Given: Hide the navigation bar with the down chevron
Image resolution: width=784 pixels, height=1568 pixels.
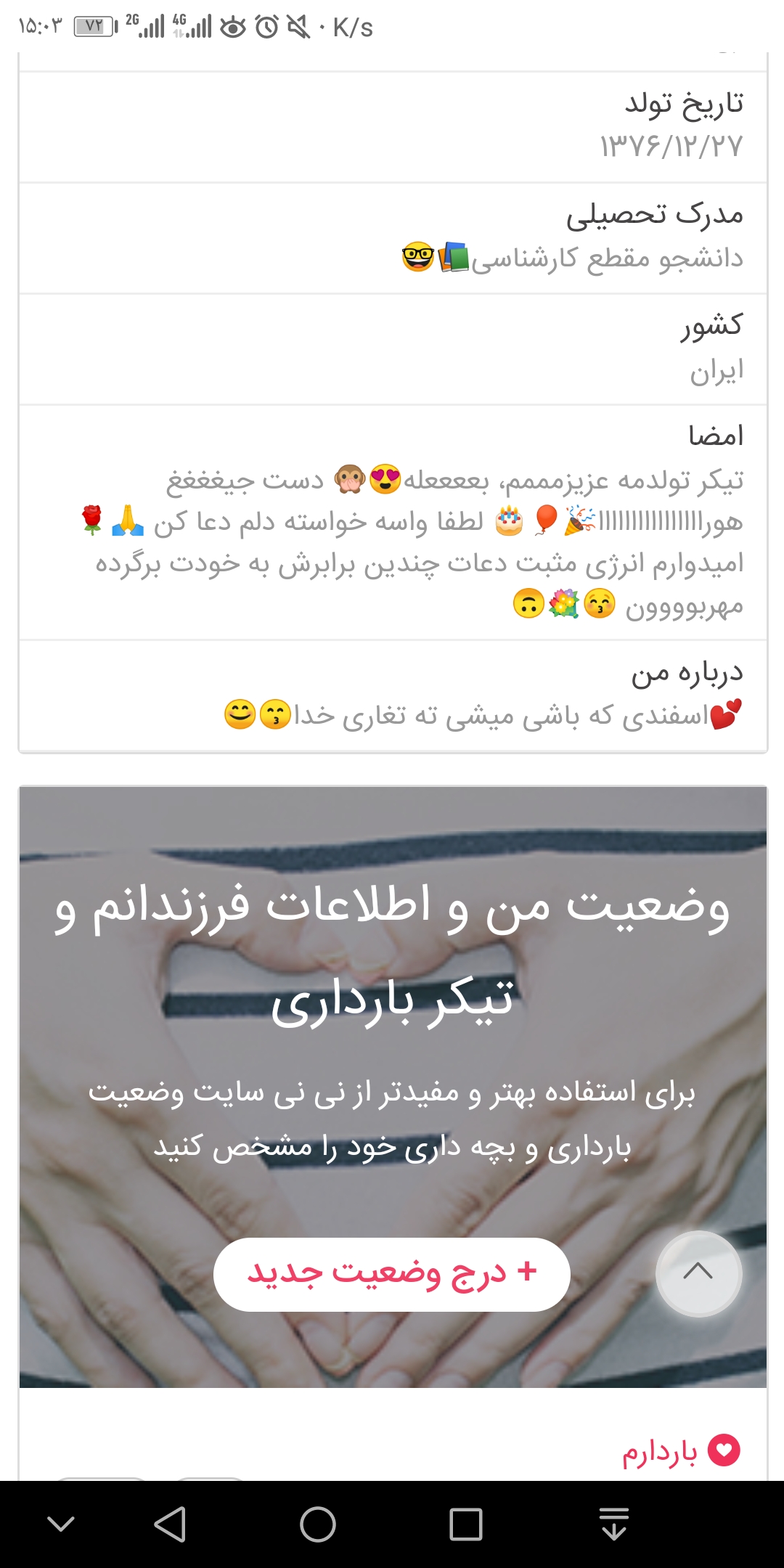Looking at the screenshot, I should pyautogui.click(x=61, y=1524).
